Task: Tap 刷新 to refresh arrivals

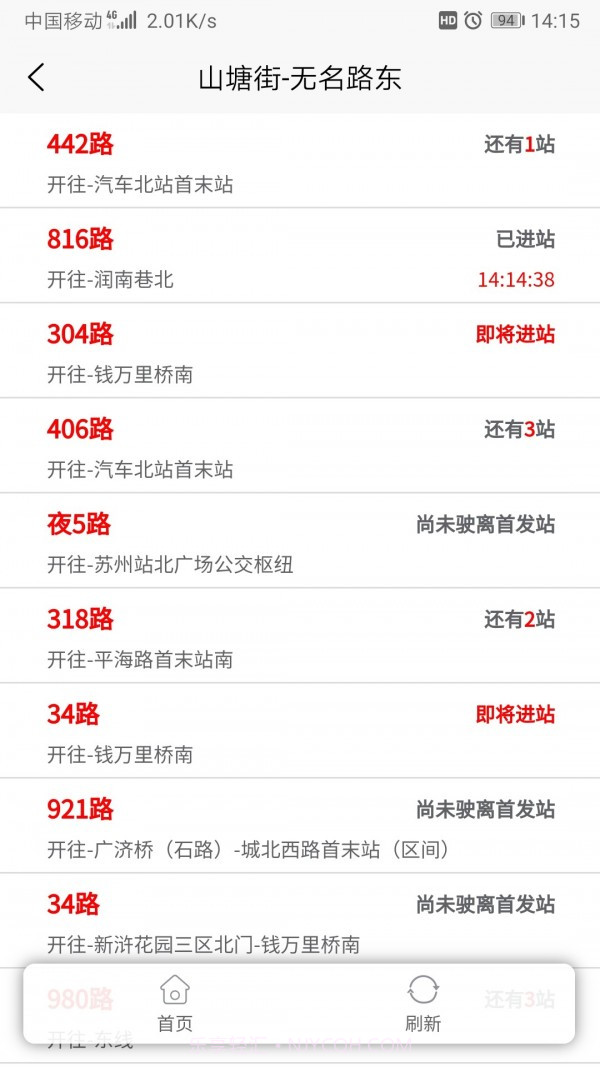Action: 423,1004
